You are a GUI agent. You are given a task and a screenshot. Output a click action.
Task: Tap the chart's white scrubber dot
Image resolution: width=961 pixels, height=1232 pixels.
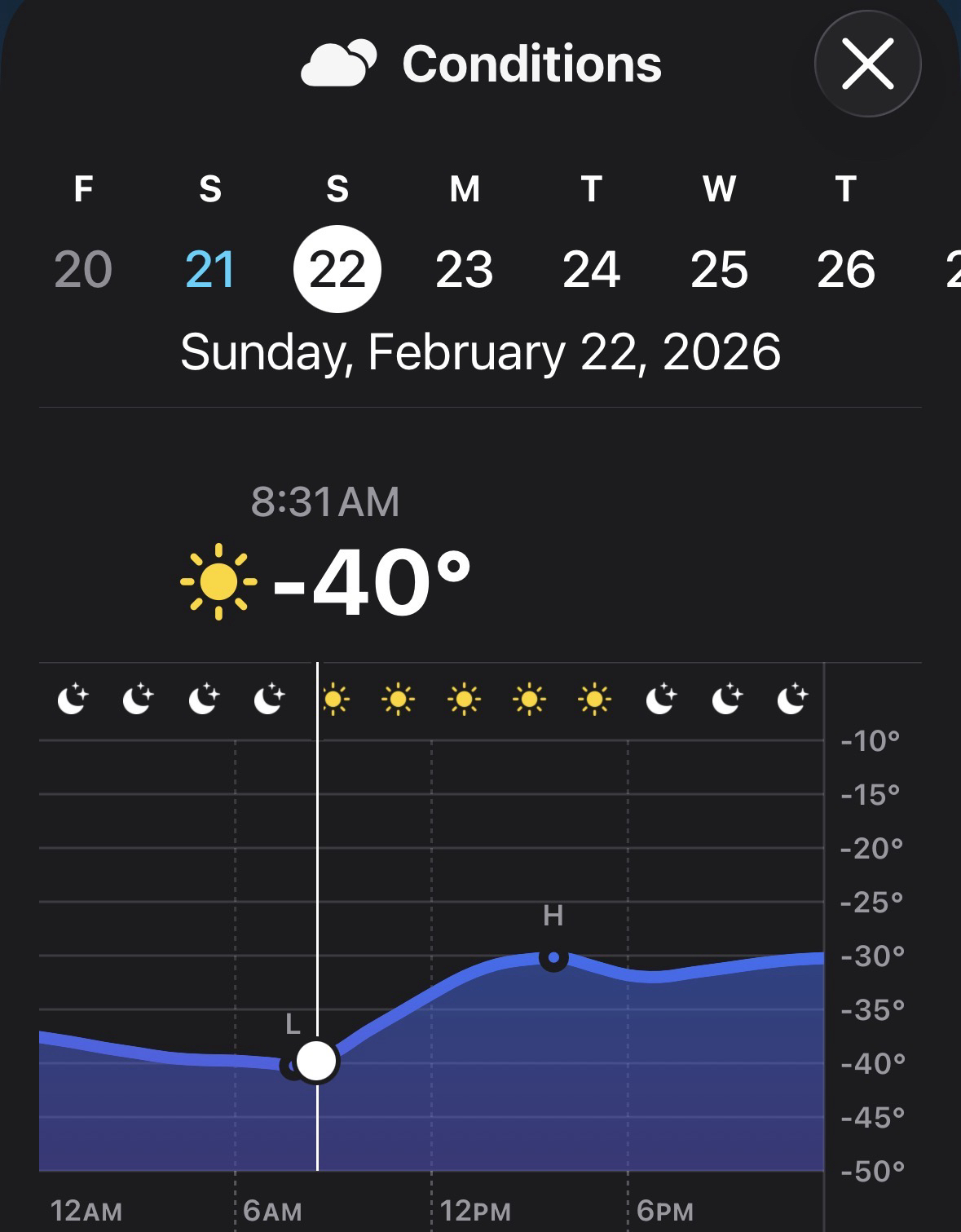tap(316, 1061)
